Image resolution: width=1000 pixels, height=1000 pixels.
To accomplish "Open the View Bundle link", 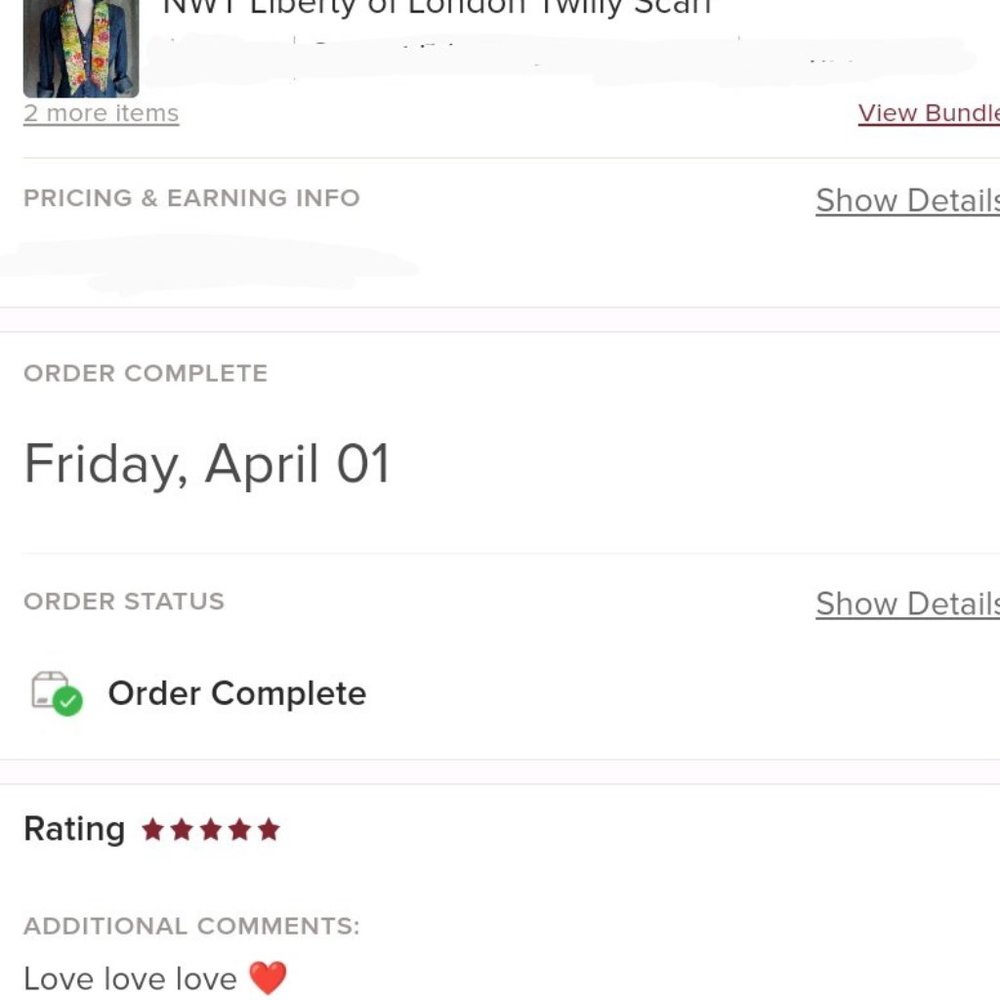I will (x=928, y=114).
